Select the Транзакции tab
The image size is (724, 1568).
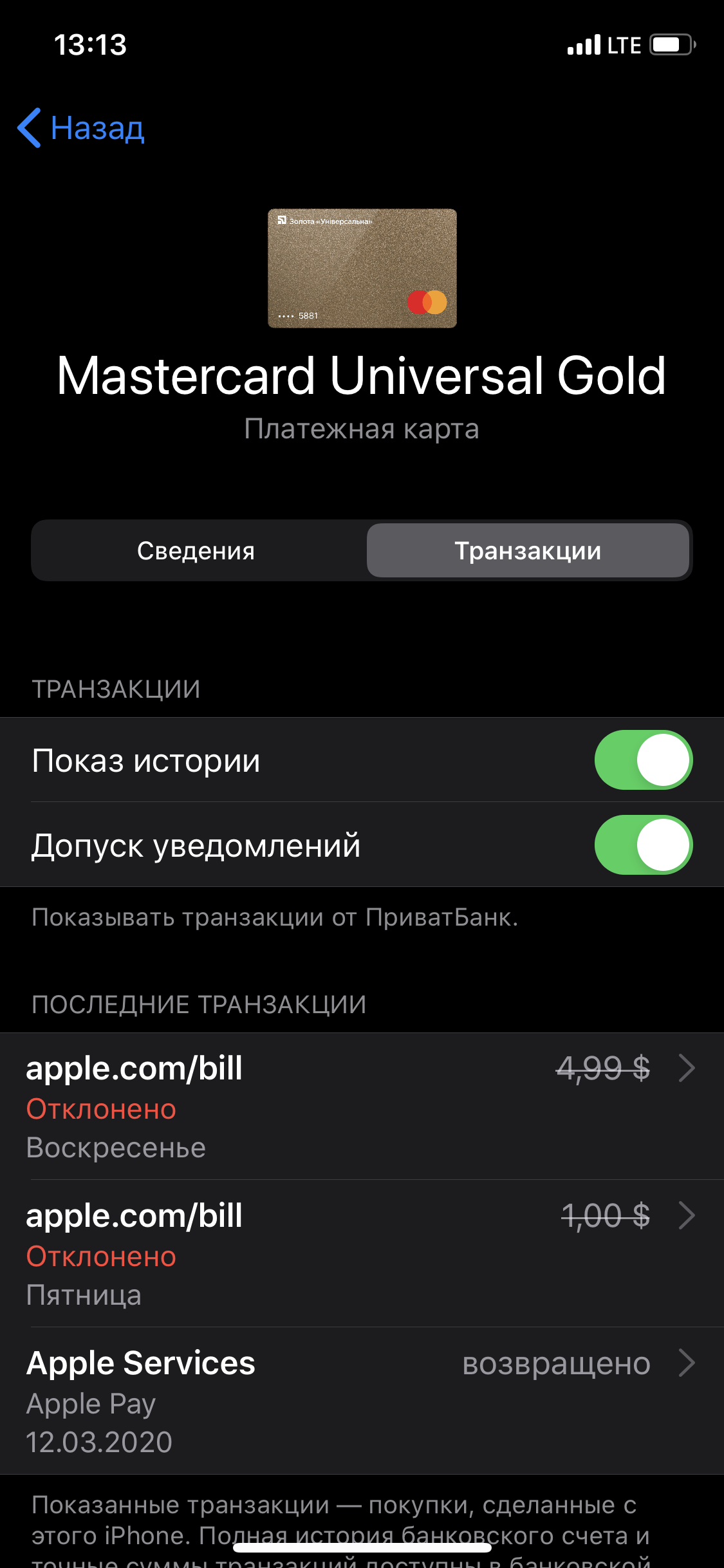click(x=528, y=551)
